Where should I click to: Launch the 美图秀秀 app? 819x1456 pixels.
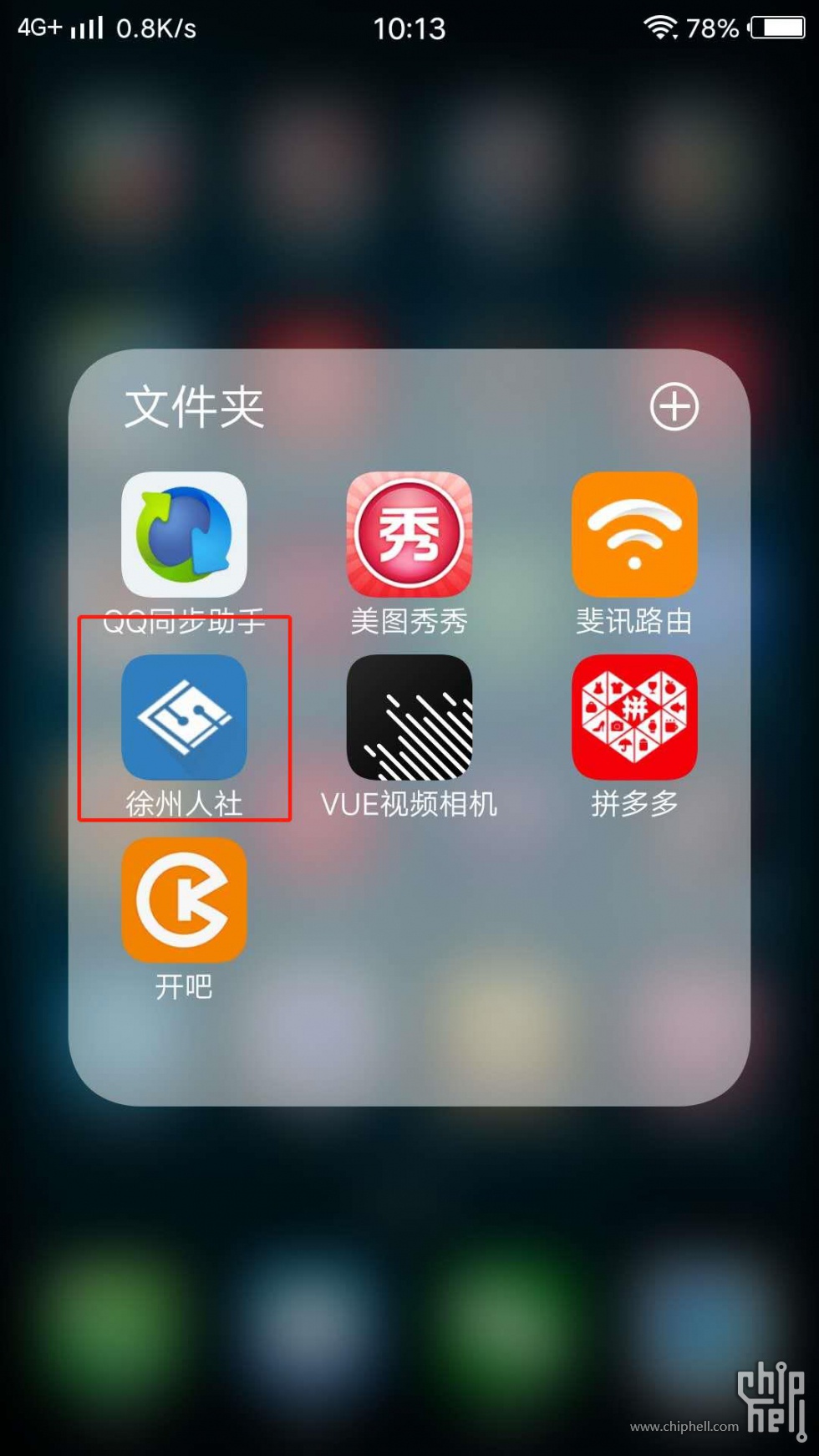pos(409,535)
